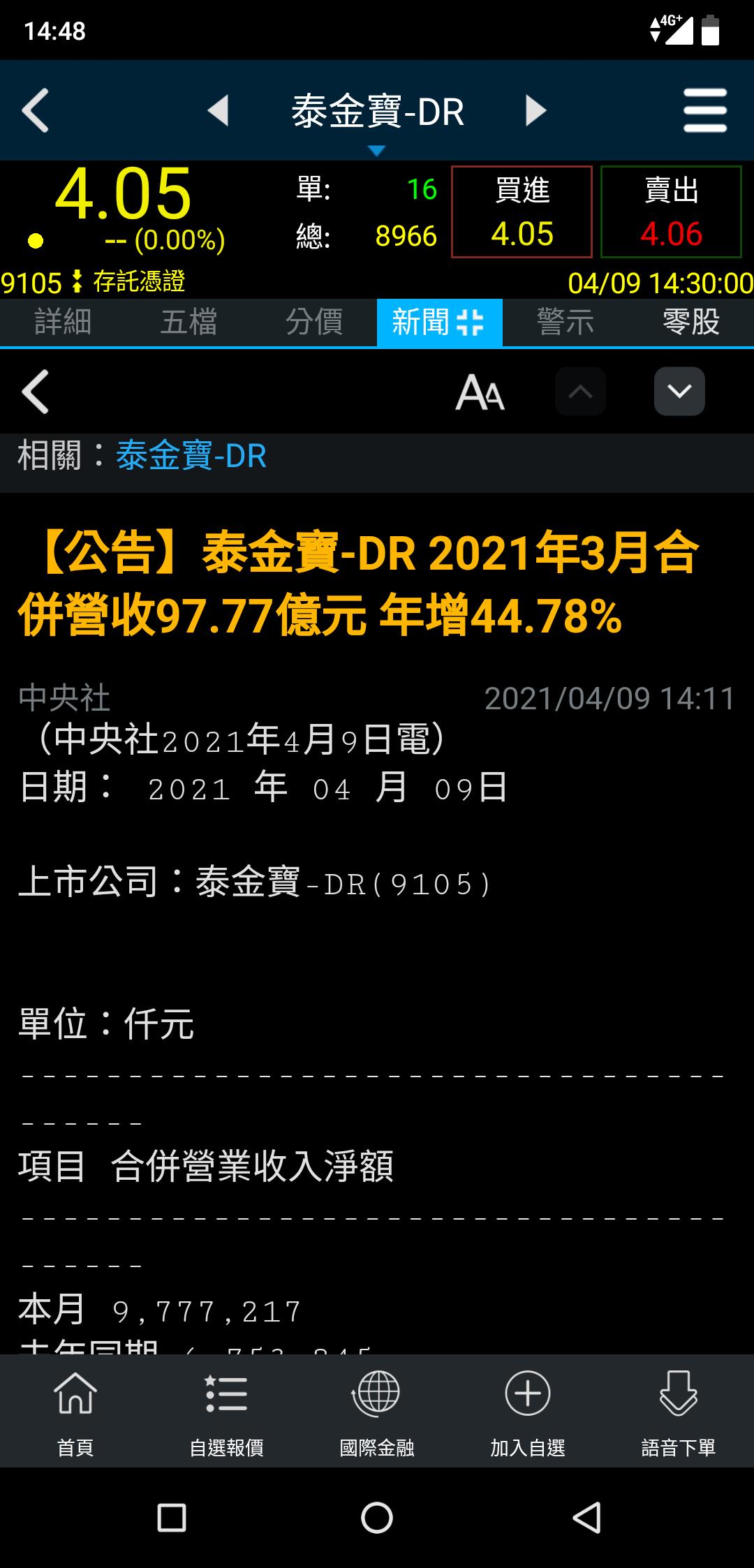Go to the next news article
Viewport: 754px width, 1568px height.
coord(679,392)
